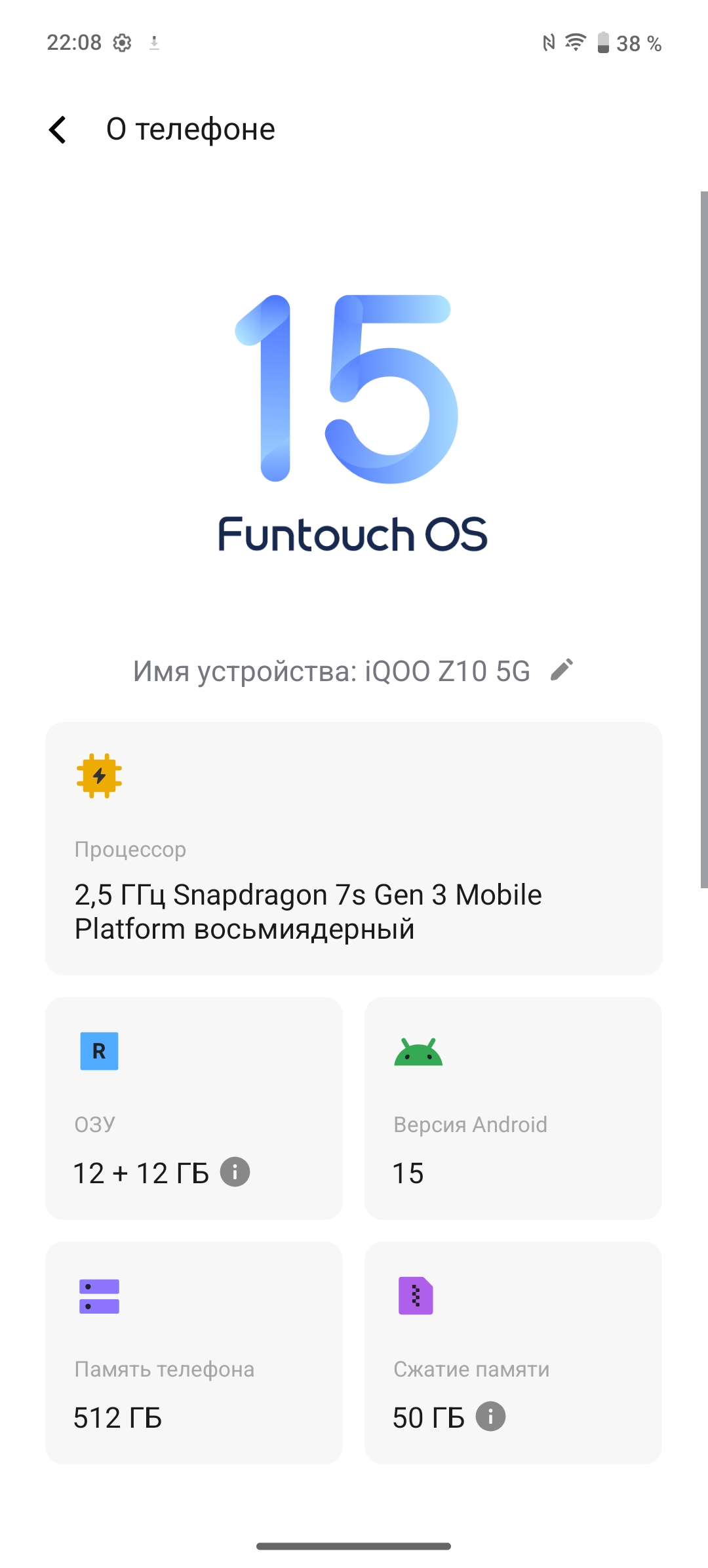Open the Память телефона 512 ГБ card
The height and width of the screenshot is (1568, 708).
[194, 1352]
